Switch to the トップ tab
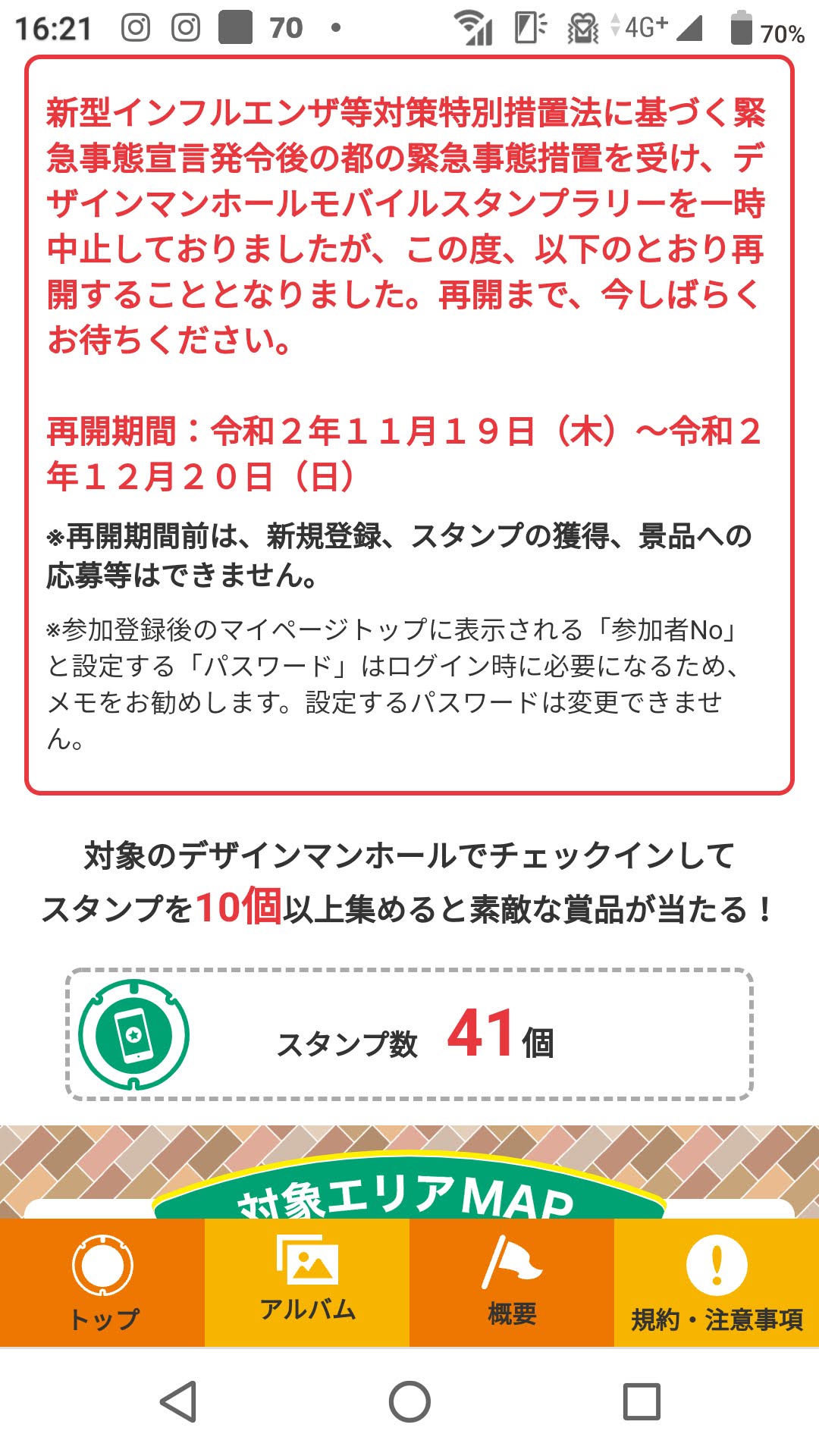Screen dimensions: 819x1456 (x=102, y=1283)
